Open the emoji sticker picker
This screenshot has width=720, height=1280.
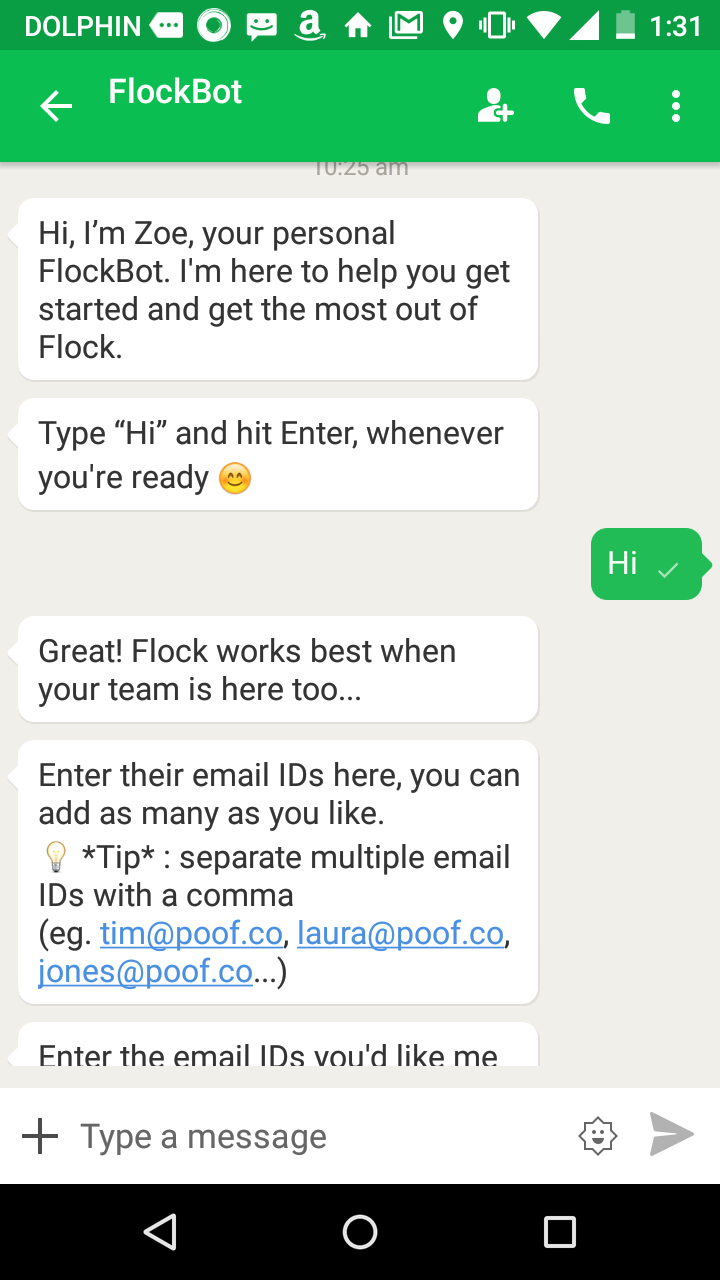598,1136
